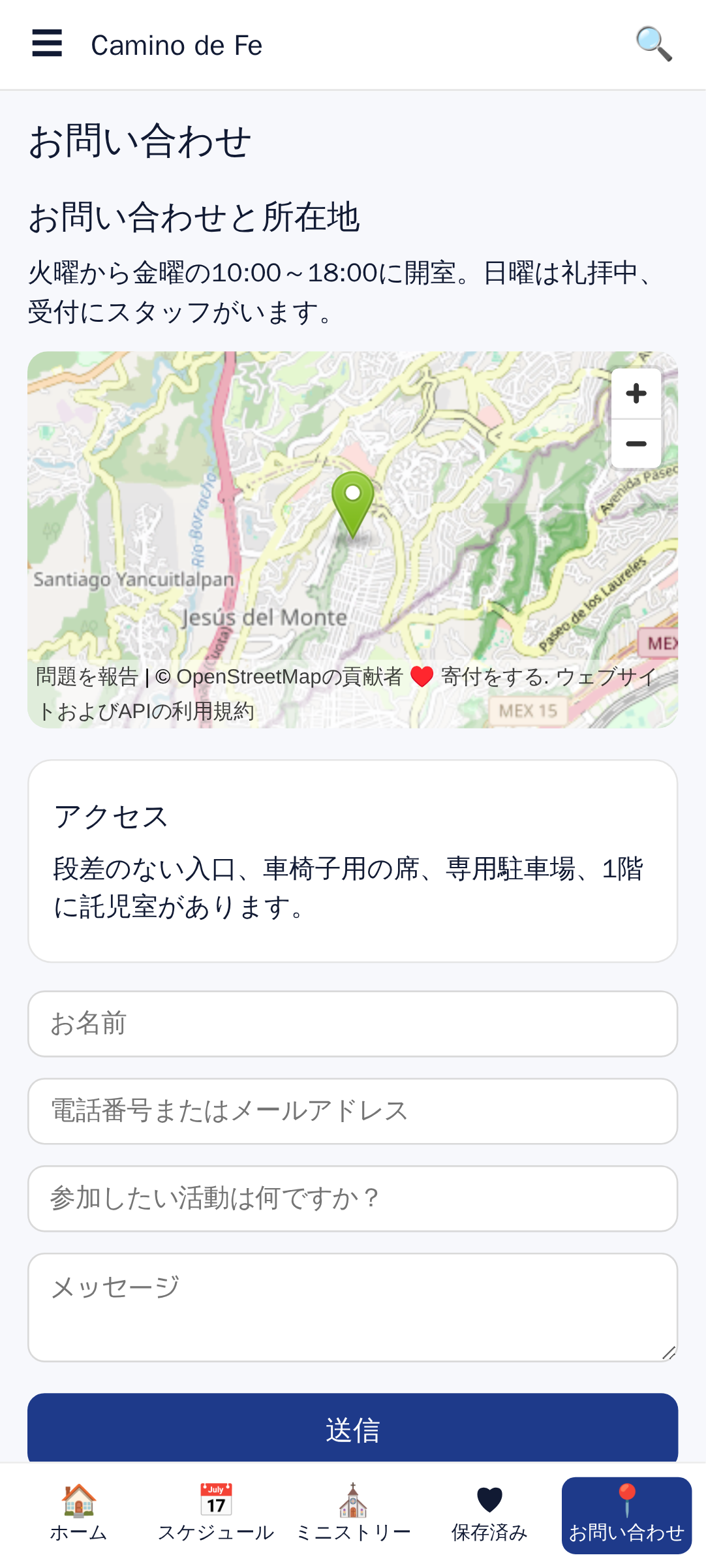Focus the 電話番号またはメールアドレス field
Image resolution: width=706 pixels, height=1568 pixels.
352,1111
